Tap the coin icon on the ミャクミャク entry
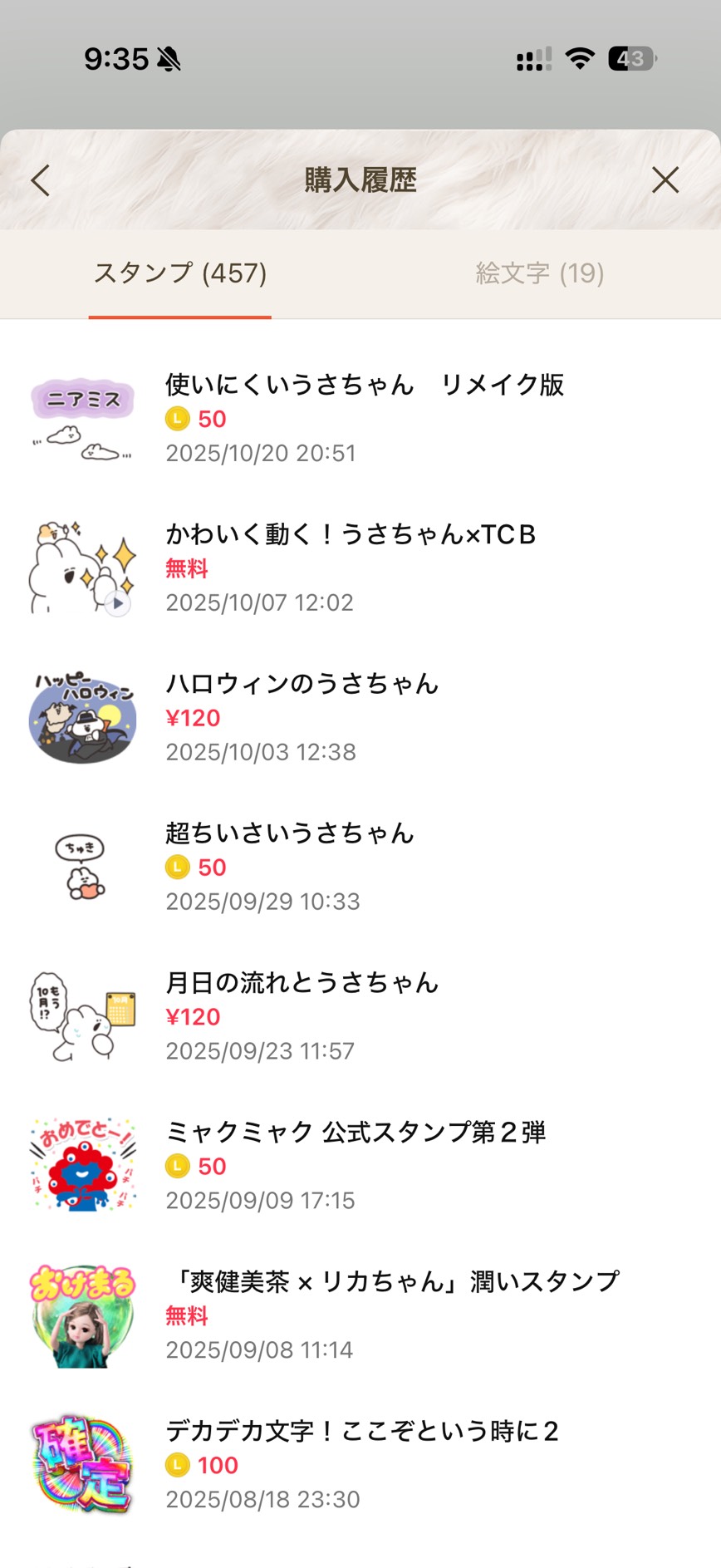This screenshot has height=1568, width=721. (x=177, y=1167)
